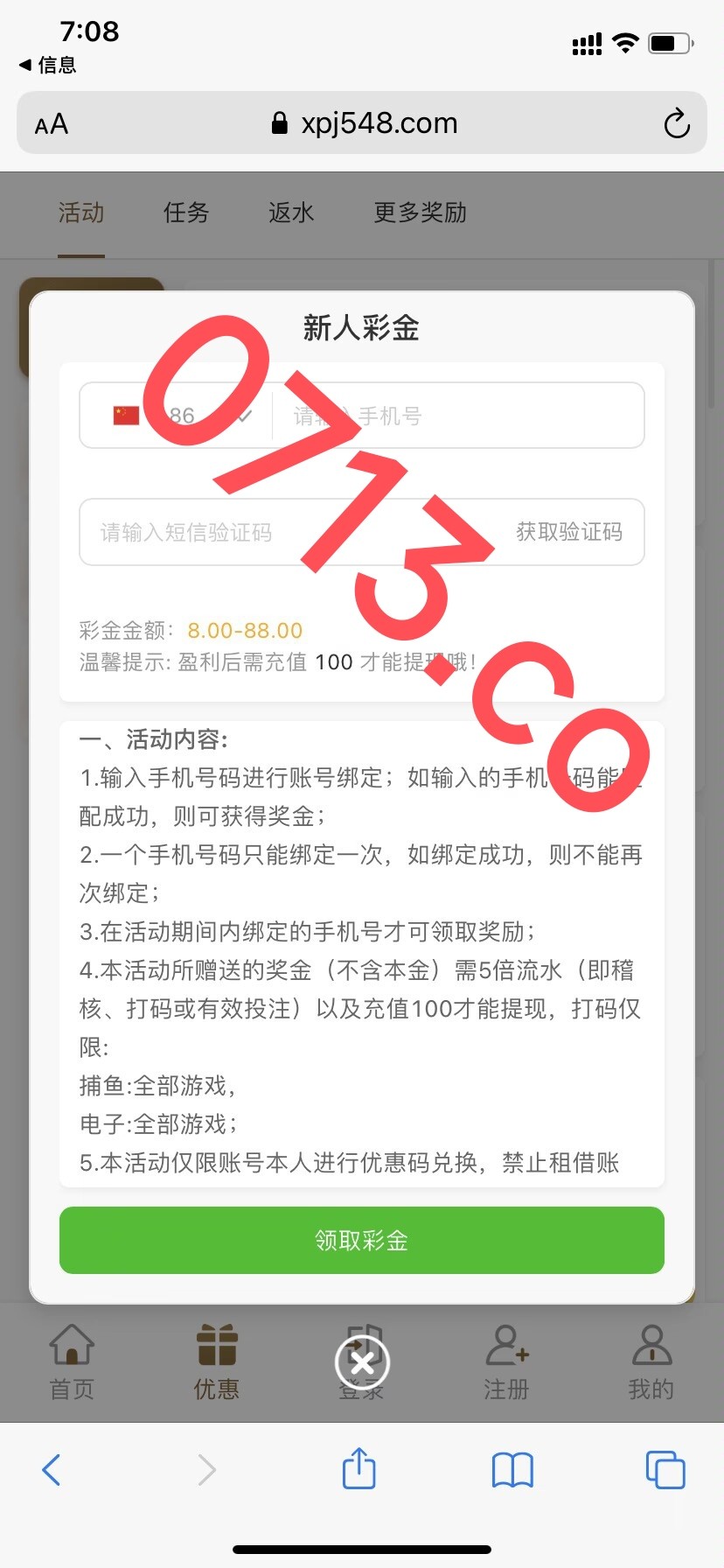Go back to the previous page
This screenshot has width=724, height=1568.
point(52,1469)
